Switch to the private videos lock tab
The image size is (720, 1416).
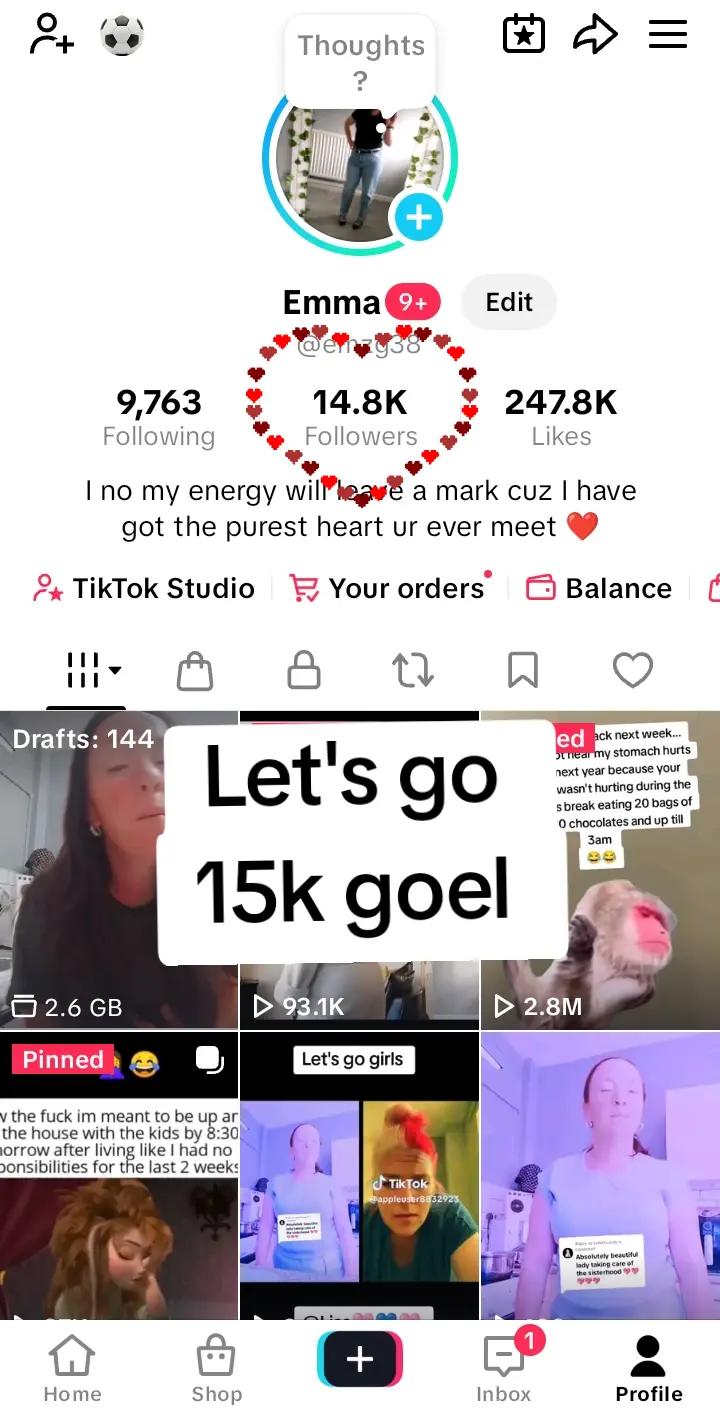point(303,671)
